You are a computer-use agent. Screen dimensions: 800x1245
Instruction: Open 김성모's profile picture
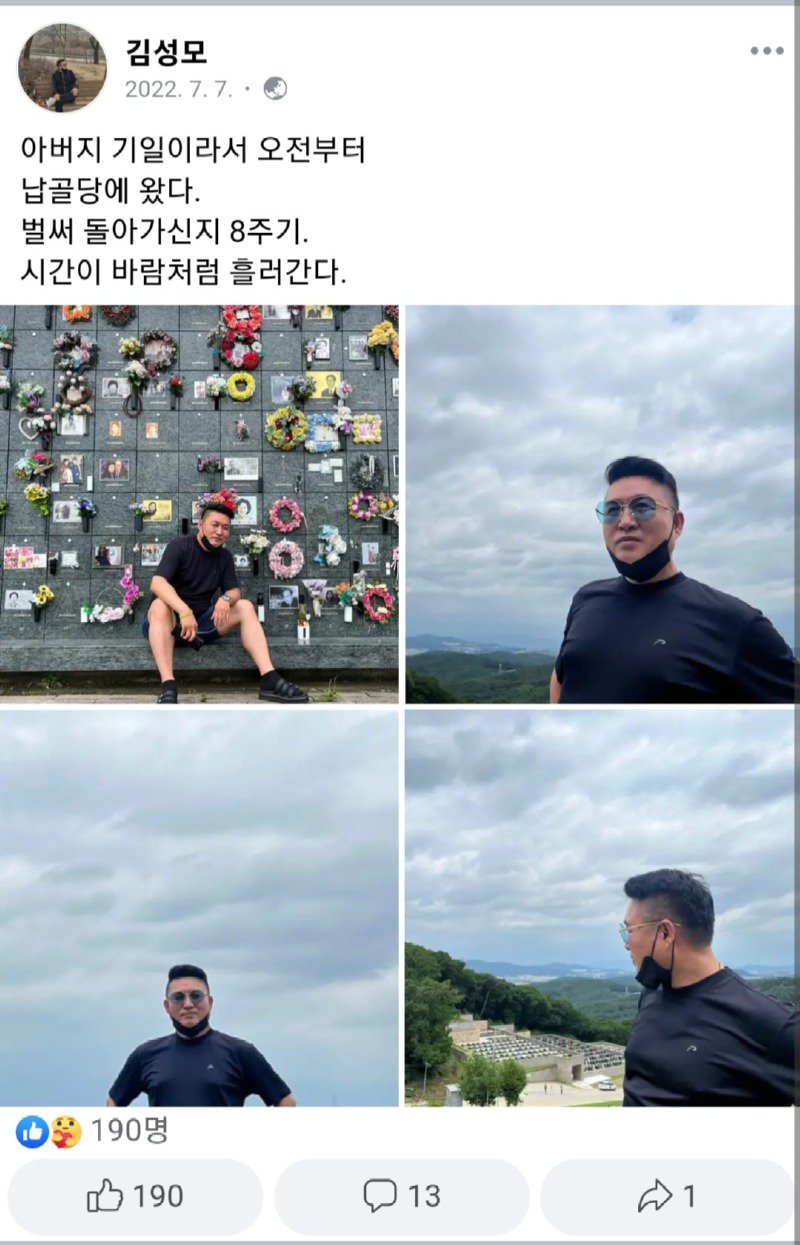[x=62, y=68]
